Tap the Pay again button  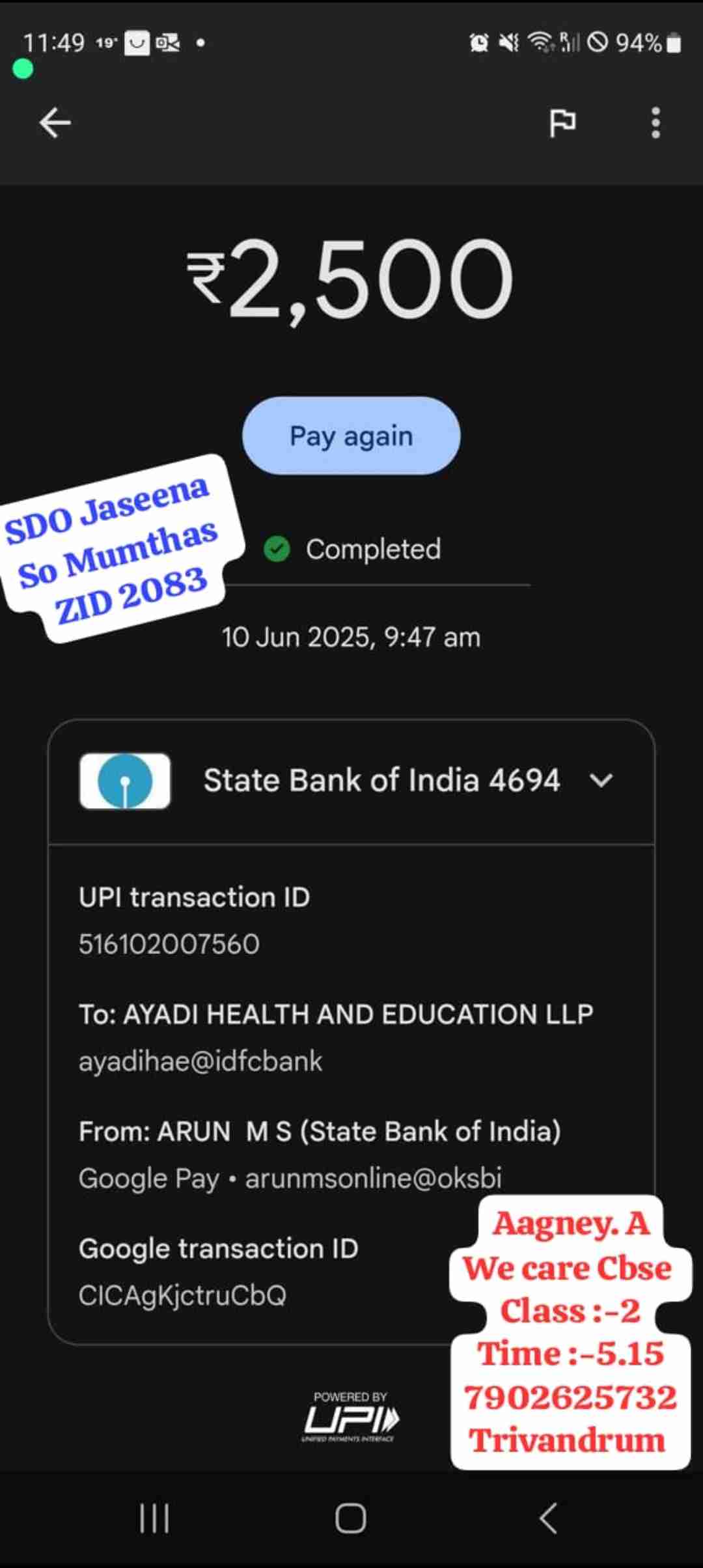(351, 436)
